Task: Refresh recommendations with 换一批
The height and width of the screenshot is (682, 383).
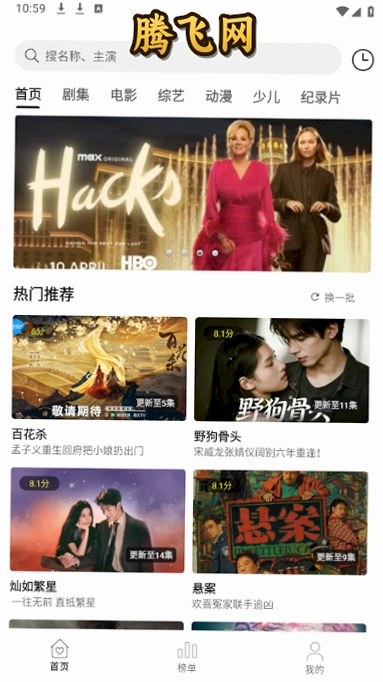Action: 333,297
